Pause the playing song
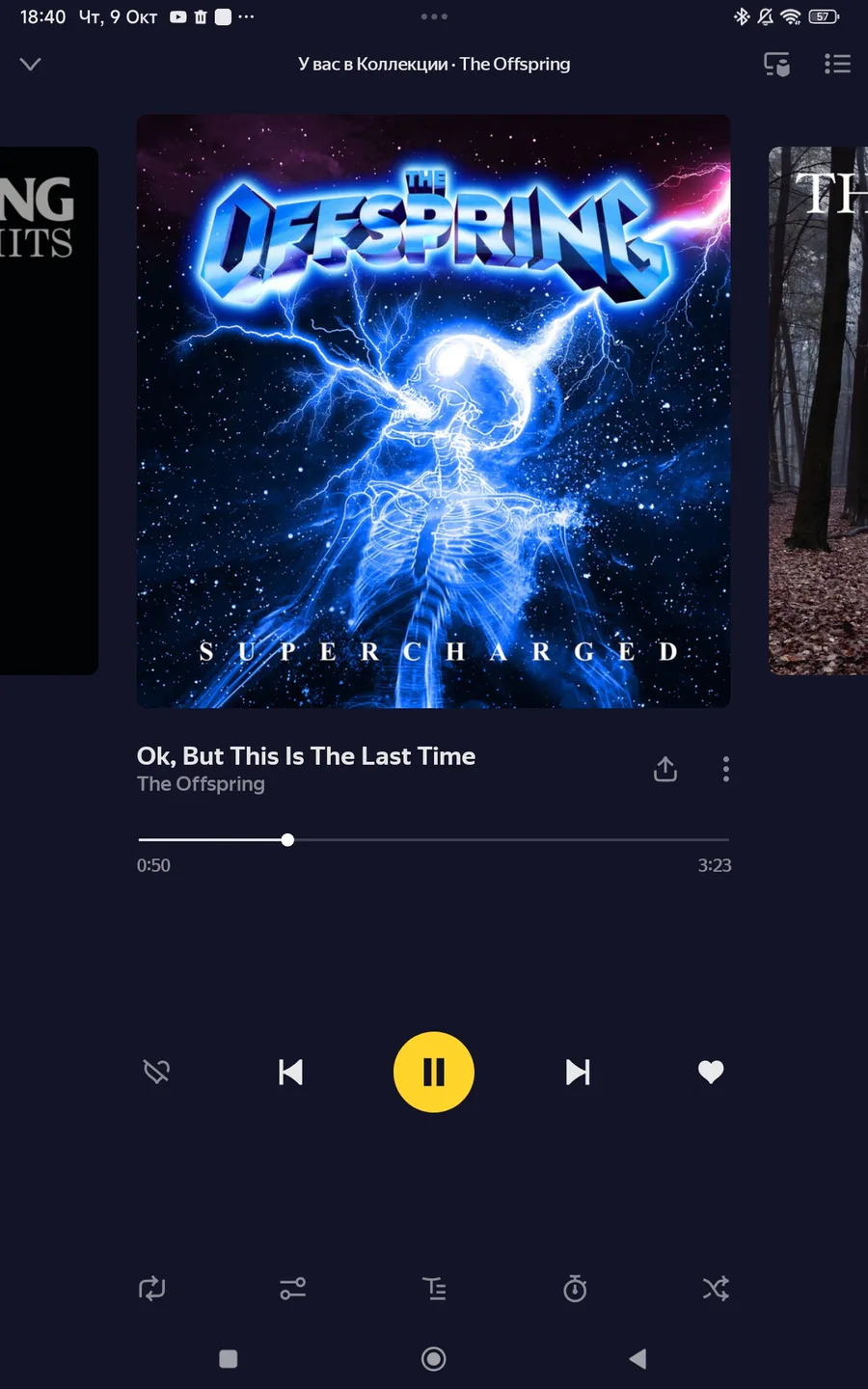The image size is (868, 1389). coord(434,1072)
